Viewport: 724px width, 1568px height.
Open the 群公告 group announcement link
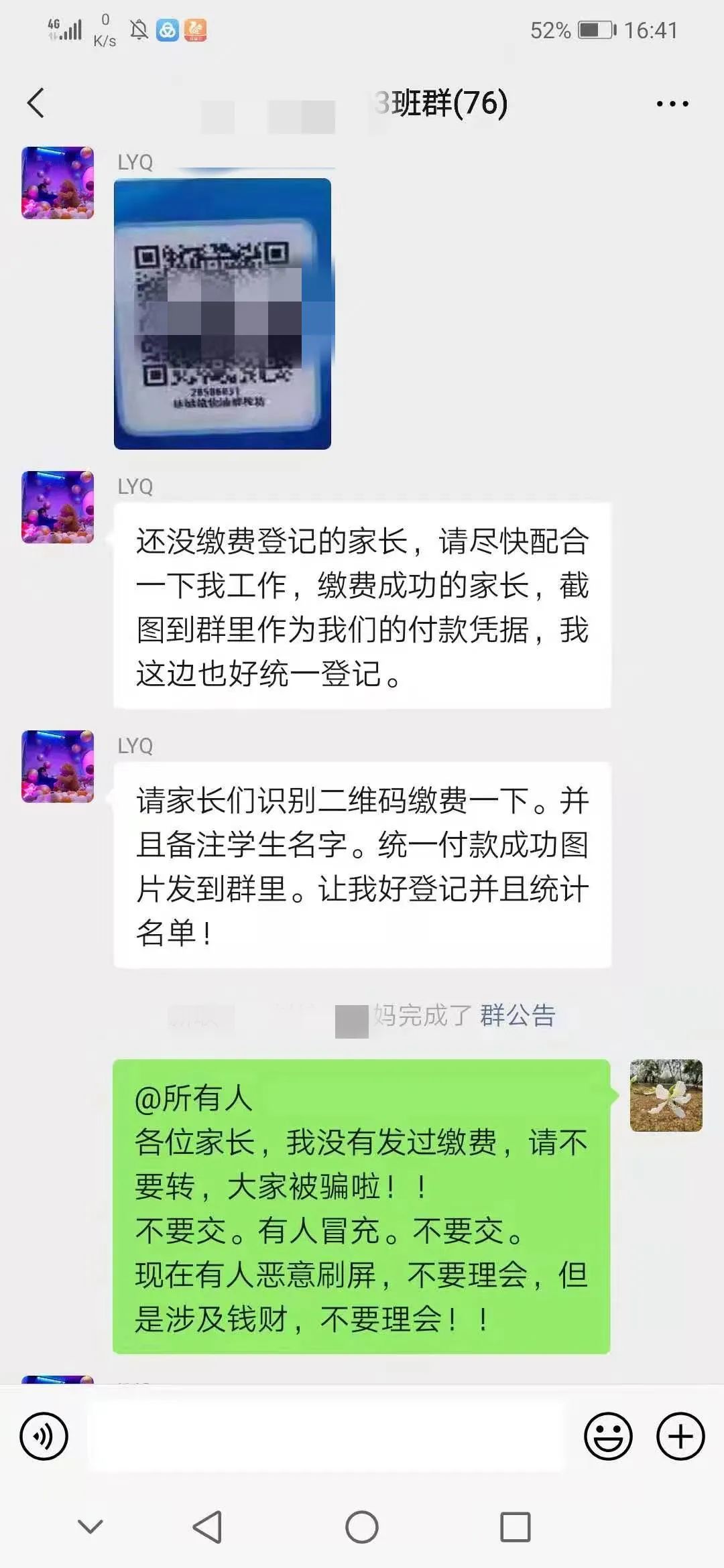[x=518, y=1016]
